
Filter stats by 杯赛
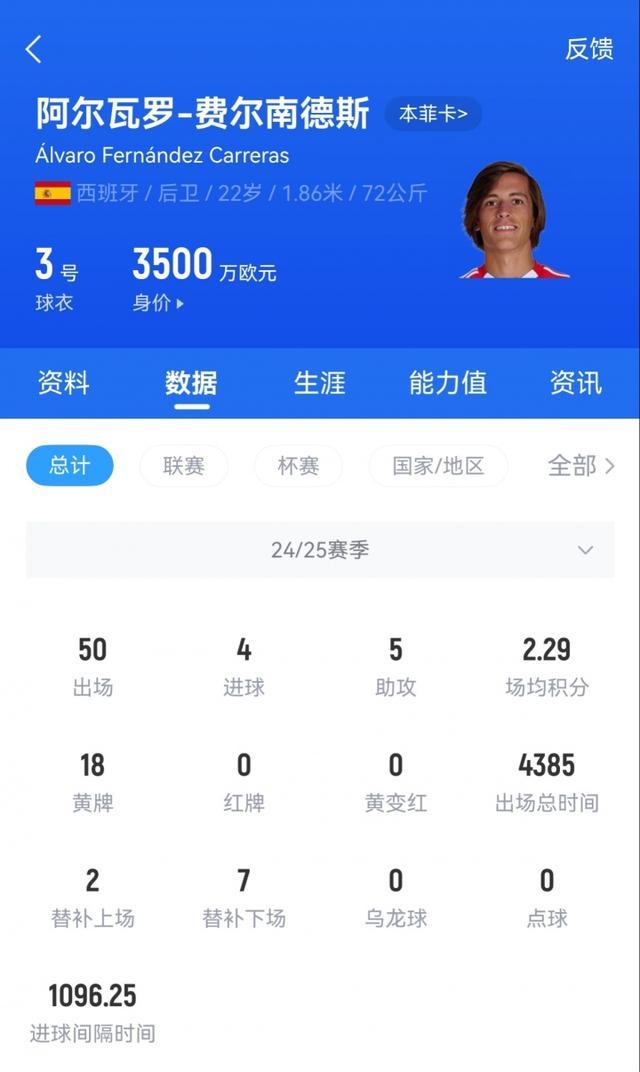(x=298, y=466)
